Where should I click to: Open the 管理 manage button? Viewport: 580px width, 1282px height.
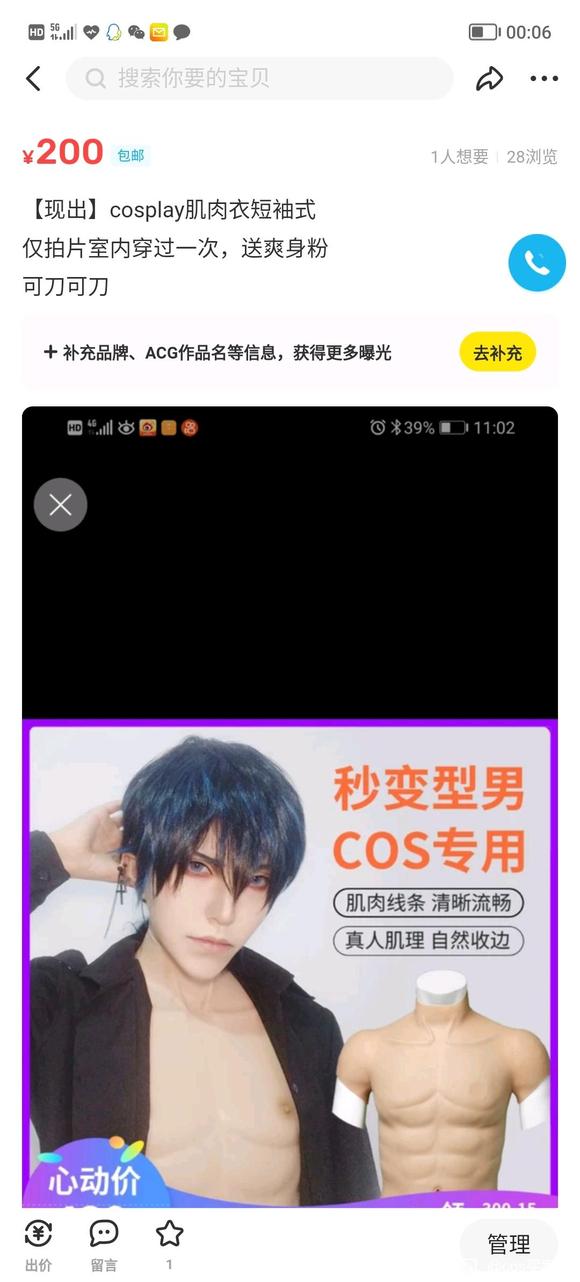(x=508, y=1244)
